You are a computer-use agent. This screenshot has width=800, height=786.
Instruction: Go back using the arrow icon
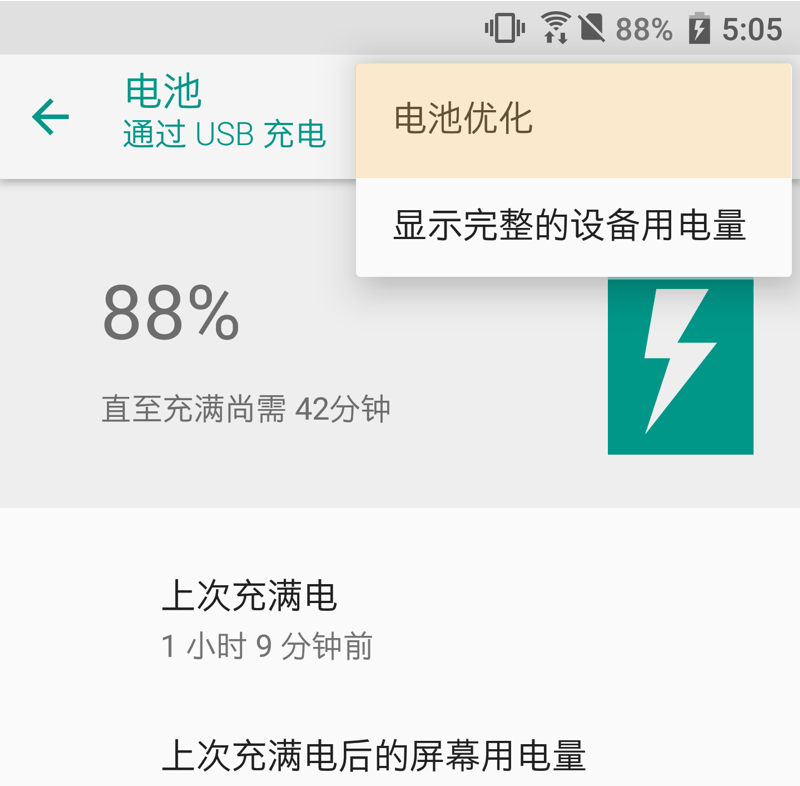pos(50,117)
